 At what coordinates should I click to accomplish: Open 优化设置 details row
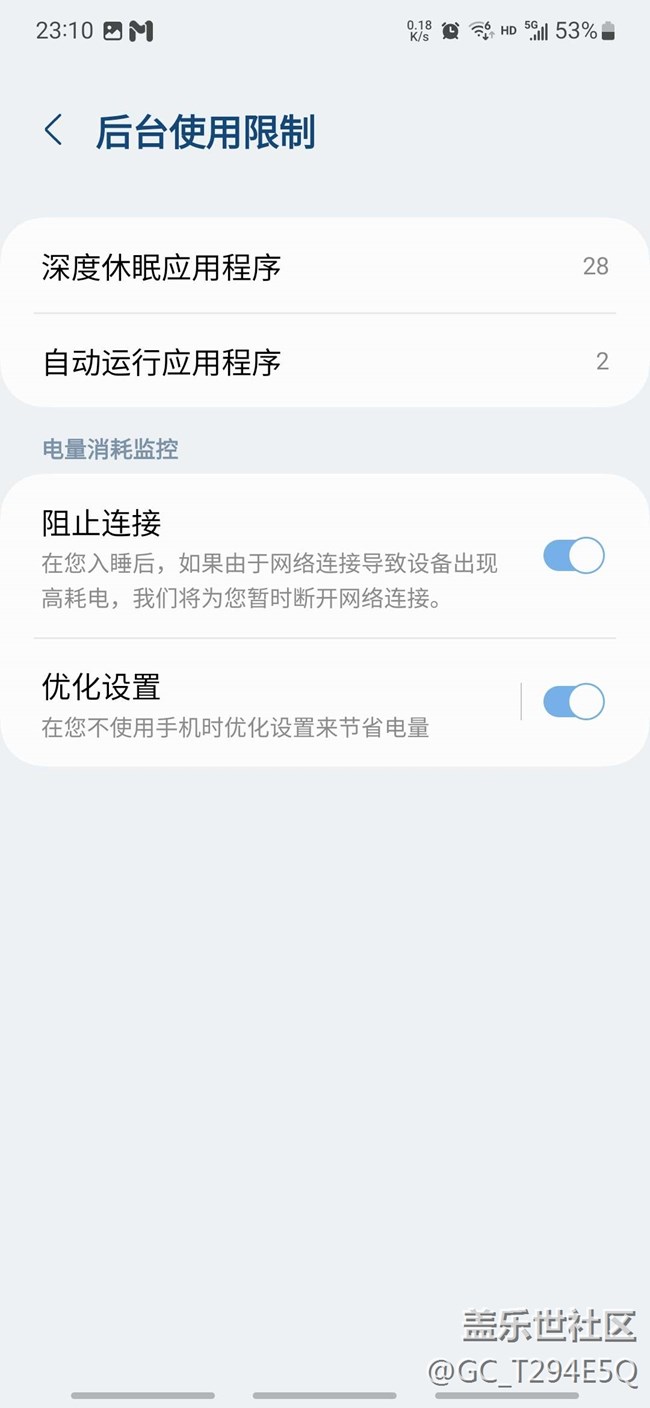point(260,703)
